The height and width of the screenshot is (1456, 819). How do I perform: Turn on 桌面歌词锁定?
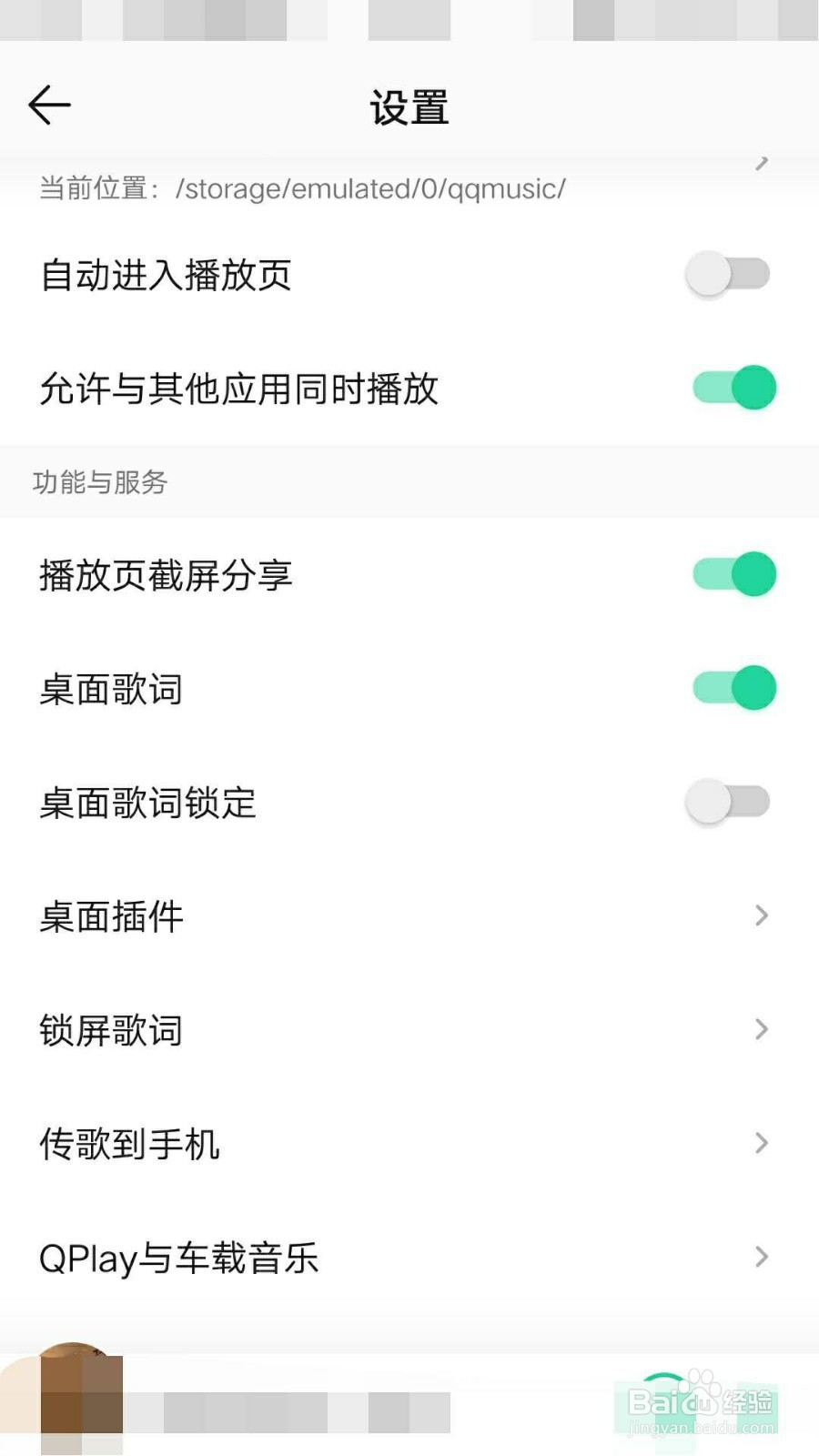tap(728, 802)
